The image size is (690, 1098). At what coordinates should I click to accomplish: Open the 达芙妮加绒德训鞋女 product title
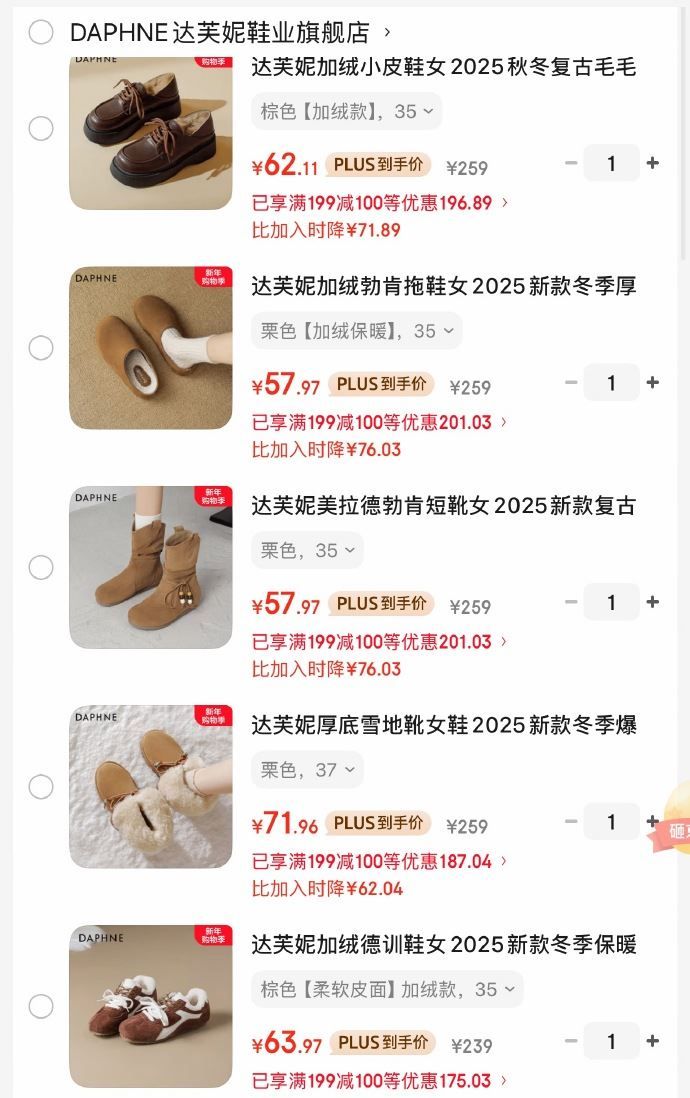[x=443, y=944]
